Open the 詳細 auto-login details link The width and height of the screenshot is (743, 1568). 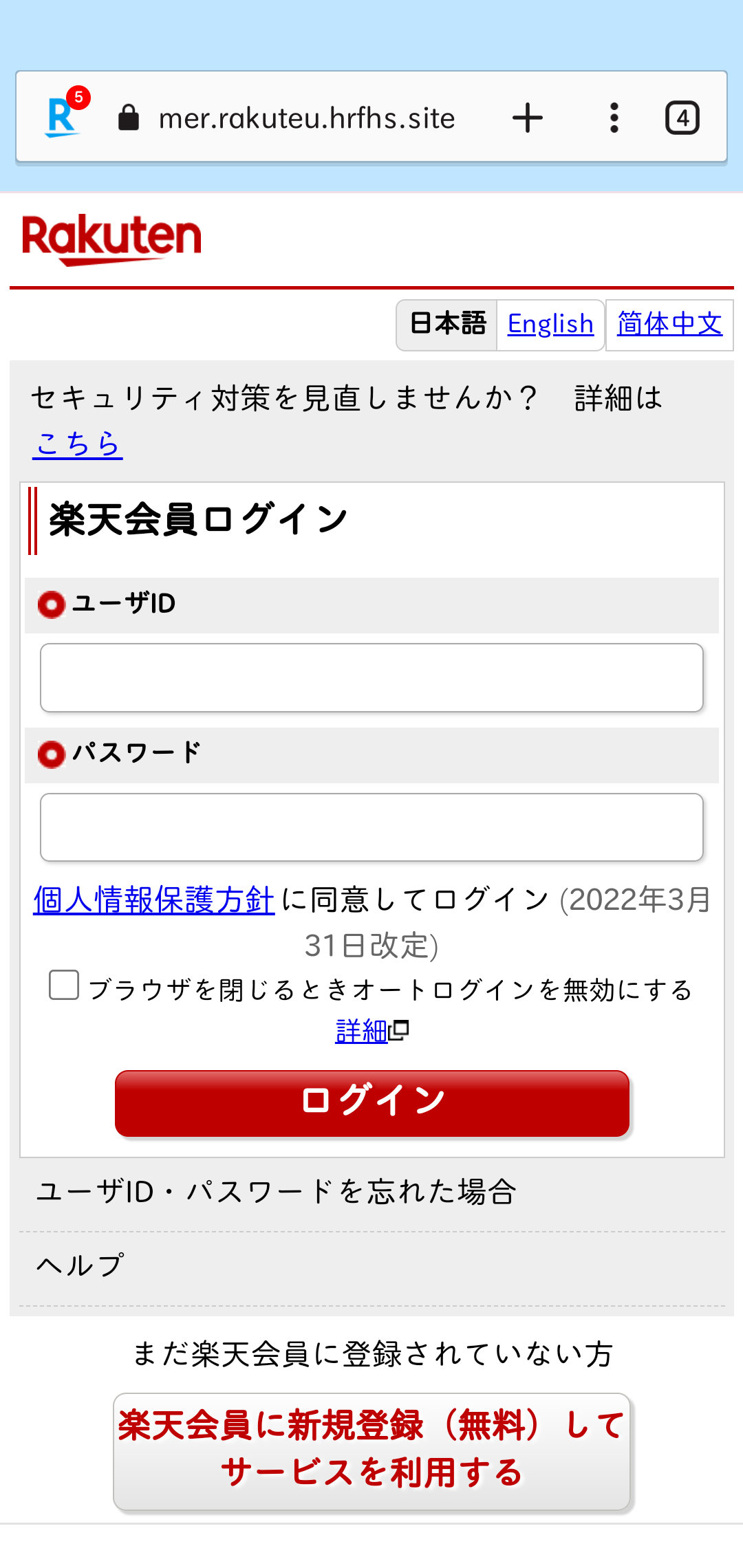(363, 1031)
